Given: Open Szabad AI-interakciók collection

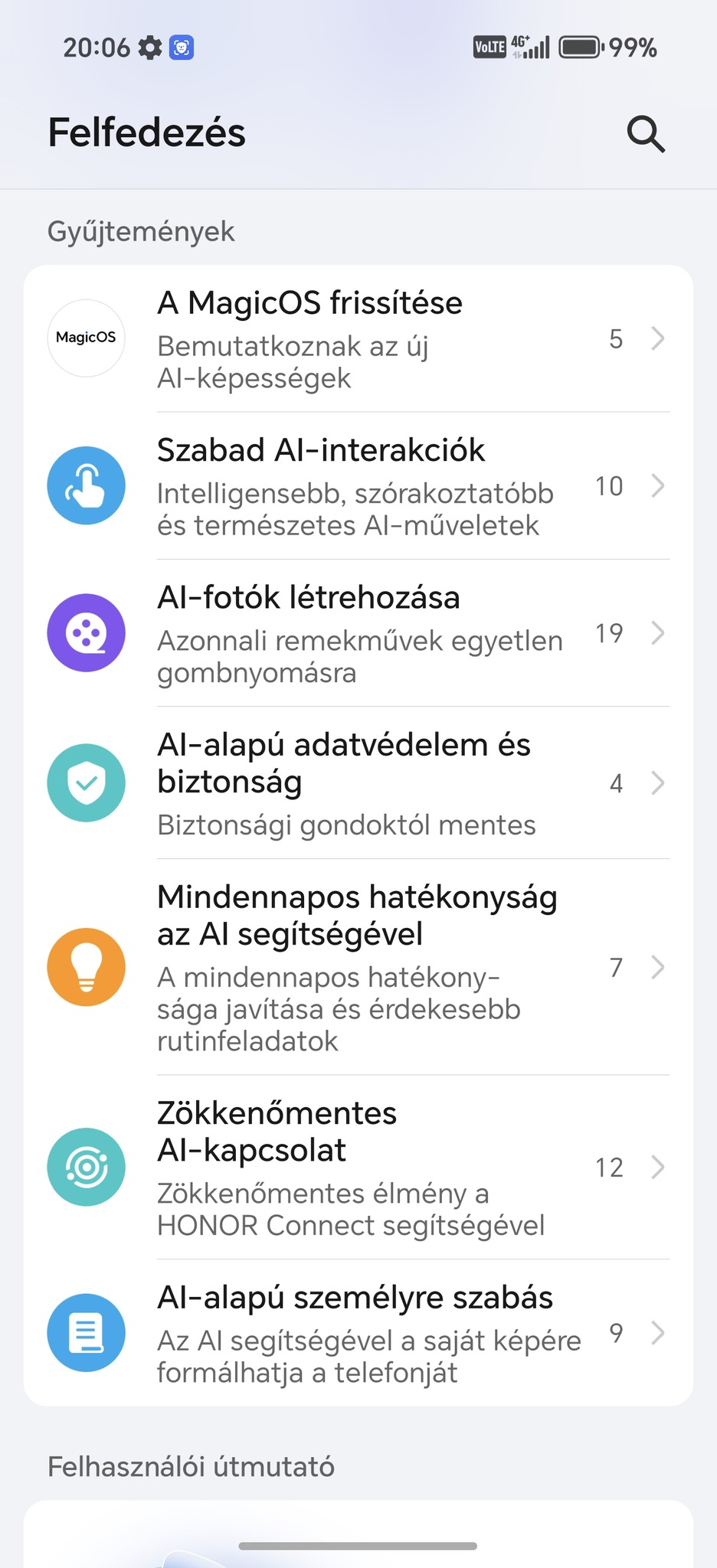Looking at the screenshot, I should point(358,486).
